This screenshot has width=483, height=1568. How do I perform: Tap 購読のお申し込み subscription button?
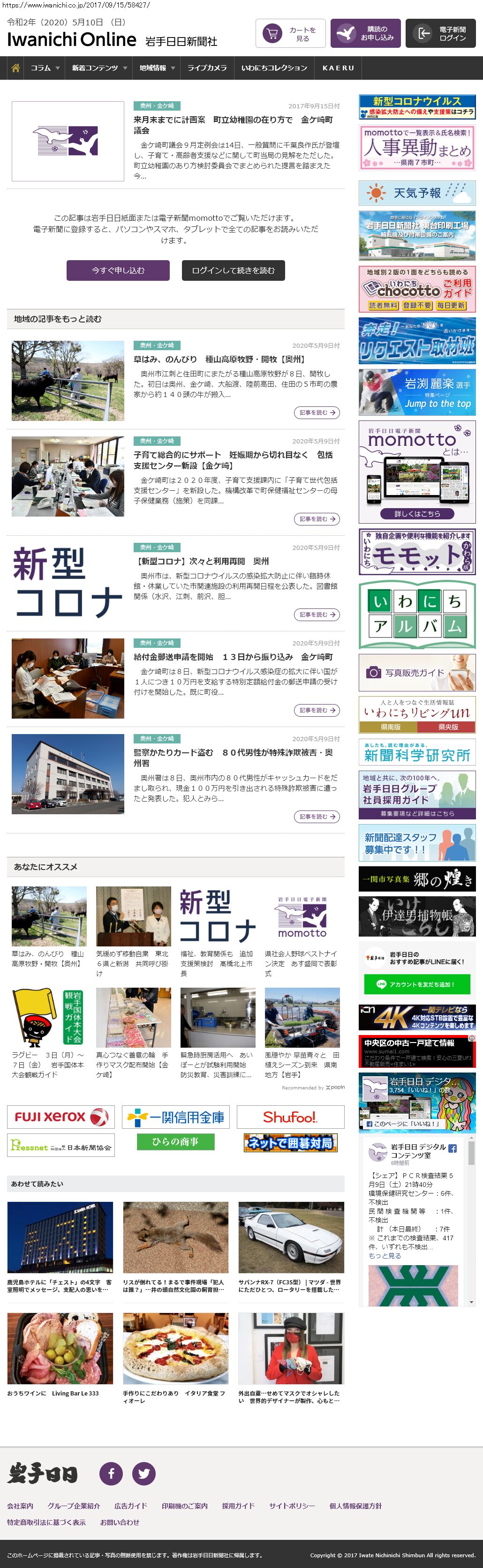365,33
